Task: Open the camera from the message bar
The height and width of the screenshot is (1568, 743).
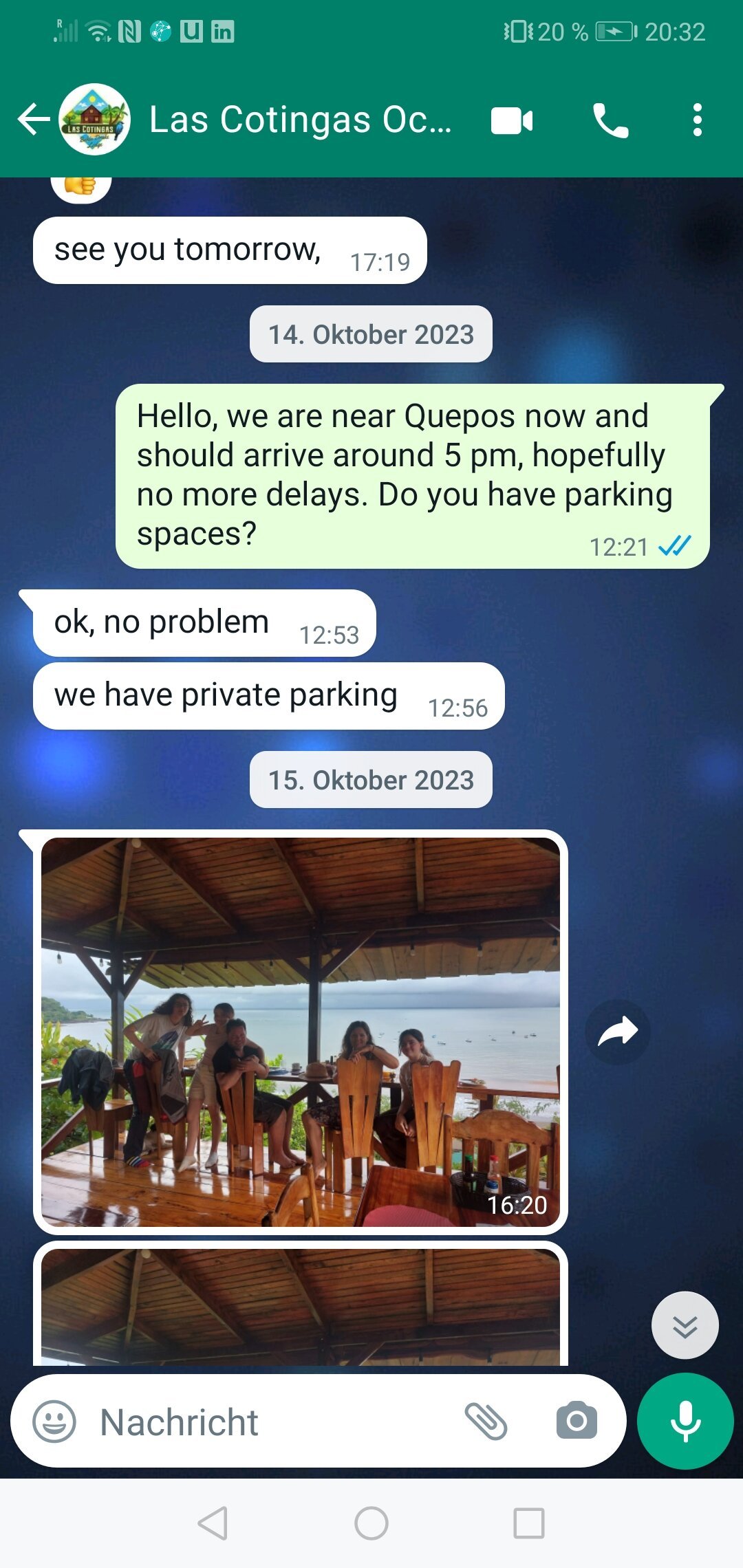Action: click(x=577, y=1422)
